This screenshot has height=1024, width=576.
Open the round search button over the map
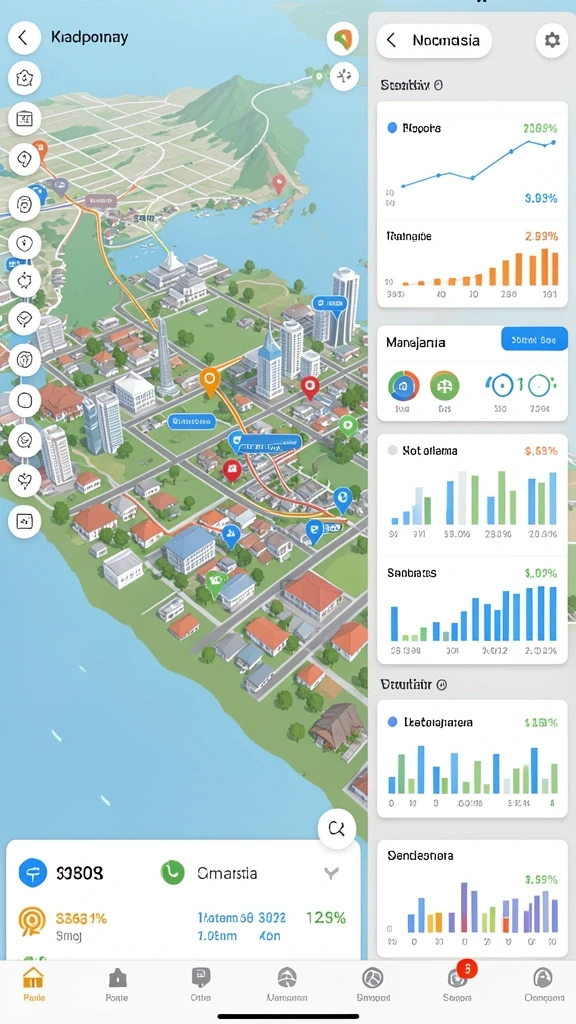(x=336, y=829)
